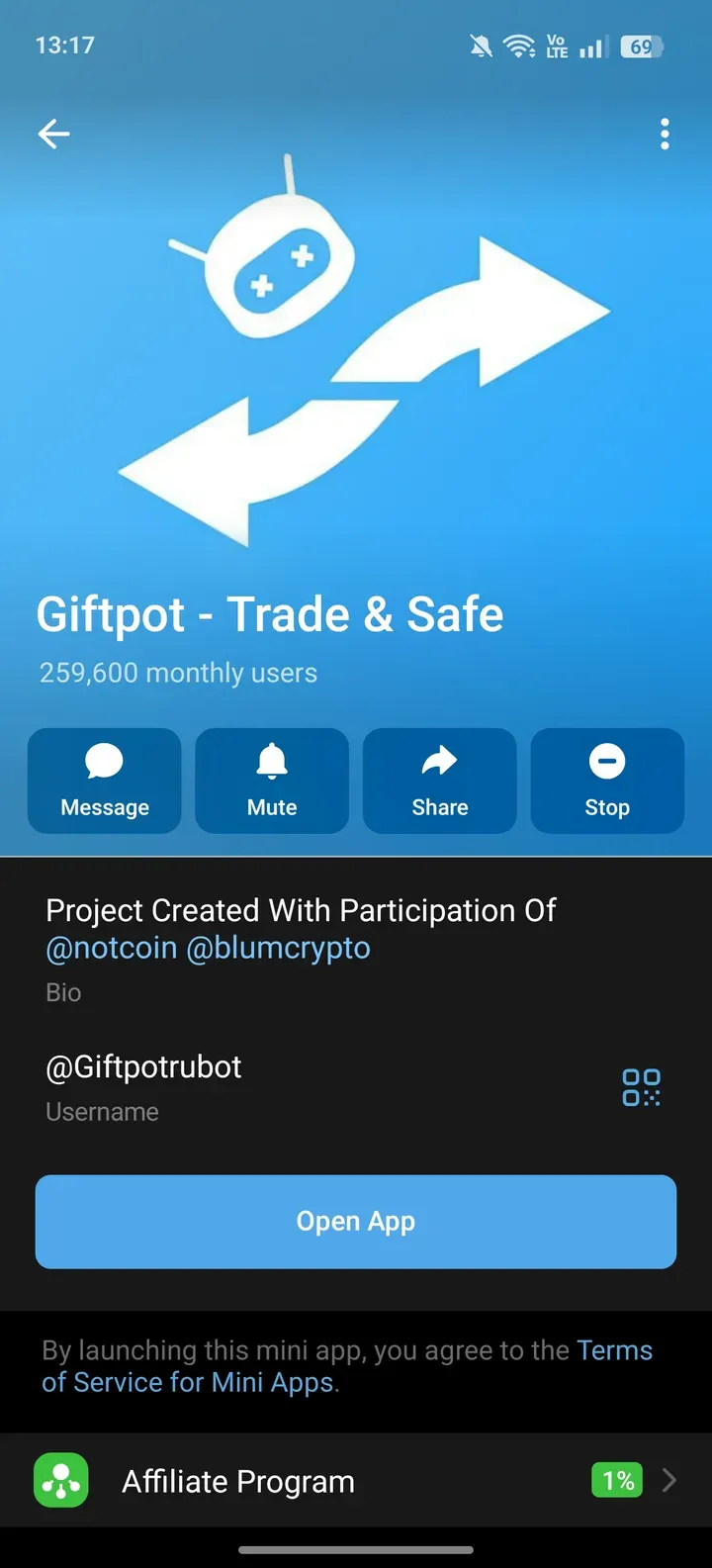Tap Open App to launch Giftpot
The image size is (712, 1568).
pyautogui.click(x=356, y=1222)
